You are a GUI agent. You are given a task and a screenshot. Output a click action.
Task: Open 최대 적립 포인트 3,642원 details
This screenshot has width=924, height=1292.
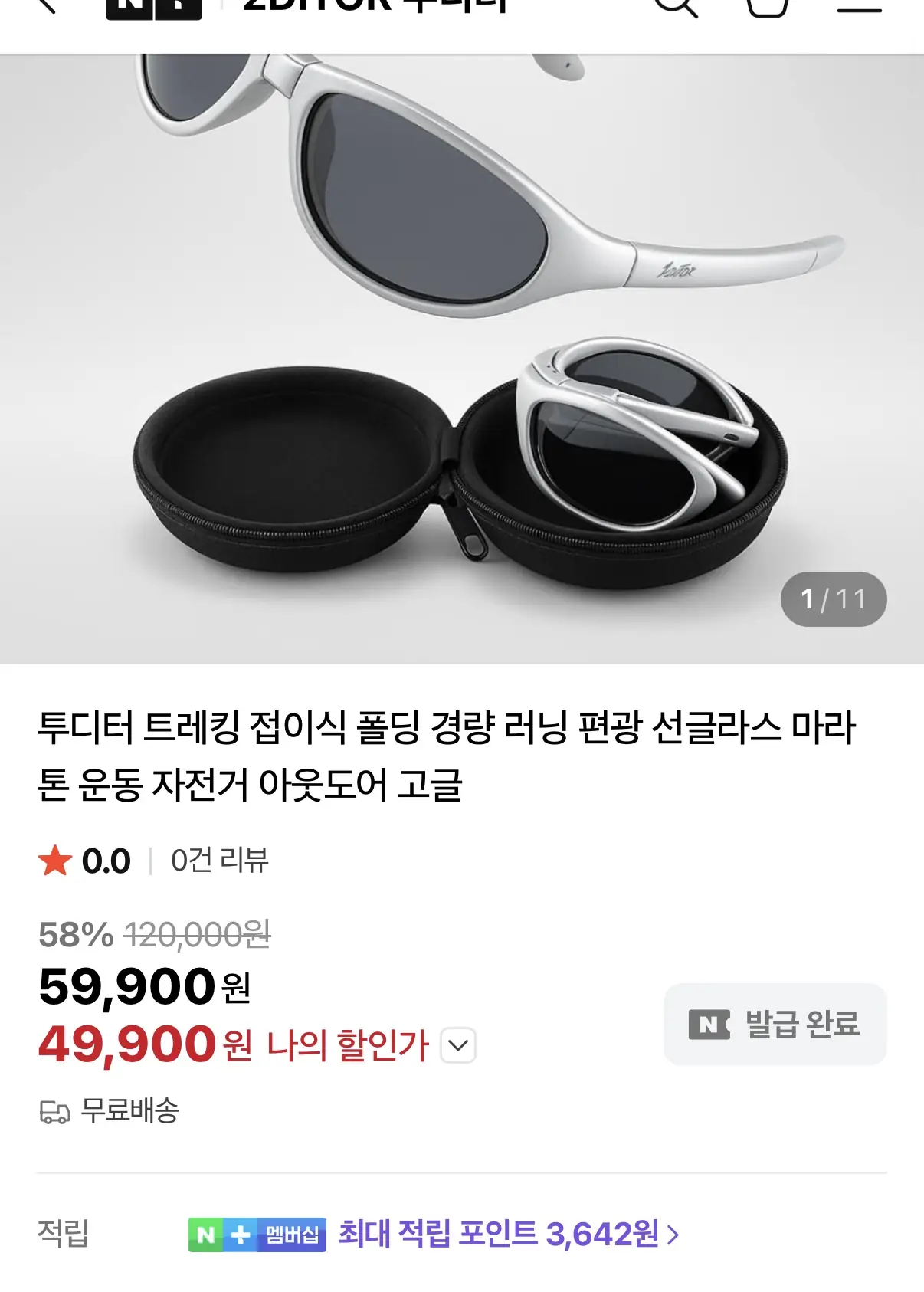(508, 1234)
